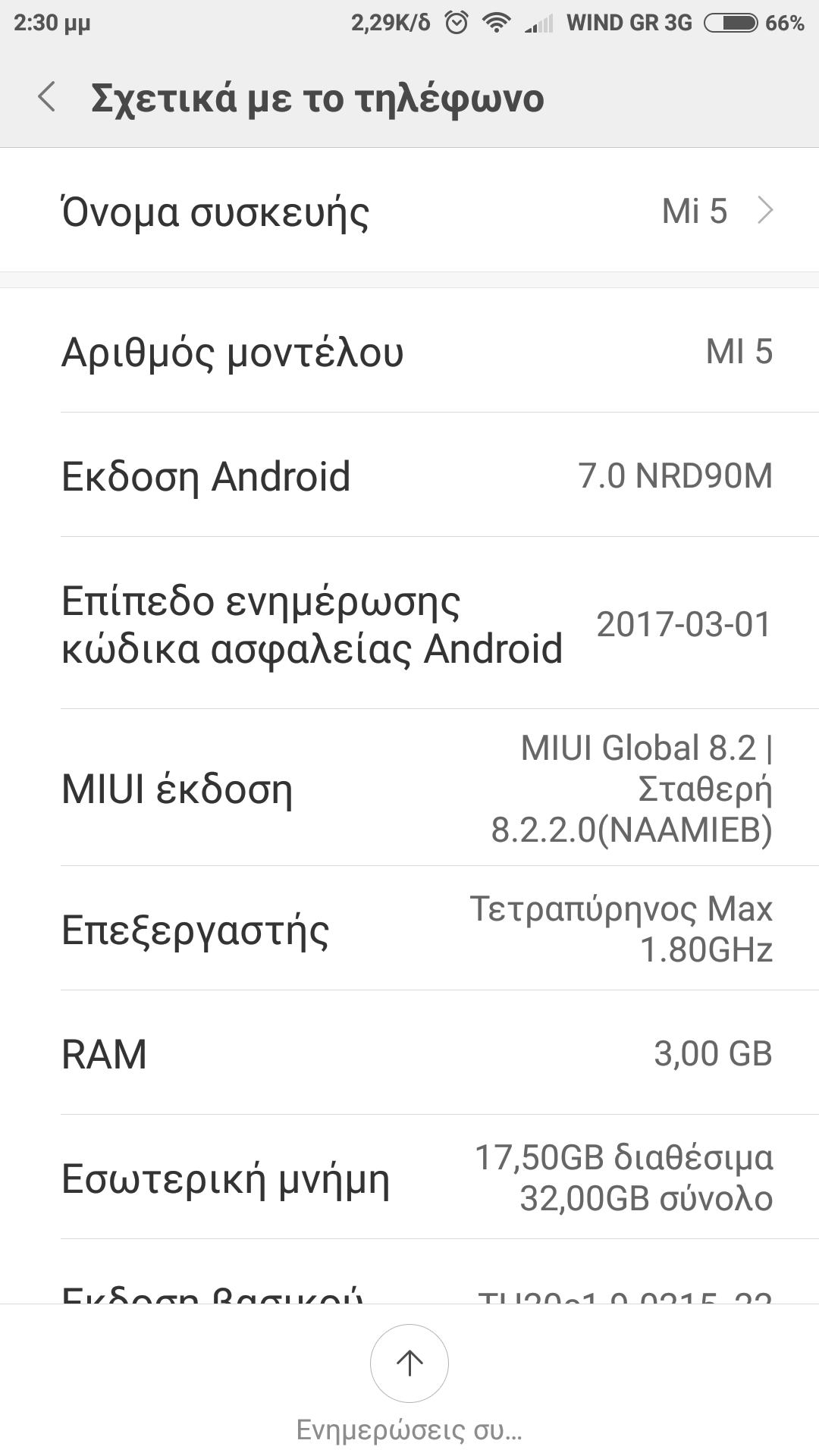Tap the RAM row
819x1456 pixels.
(x=409, y=1053)
